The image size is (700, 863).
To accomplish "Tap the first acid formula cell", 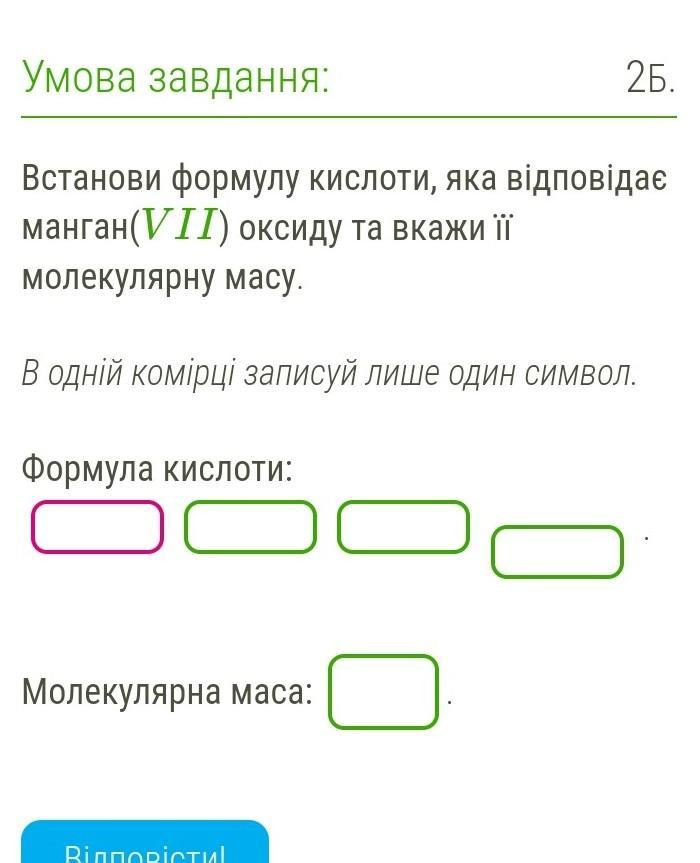I will coord(97,527).
